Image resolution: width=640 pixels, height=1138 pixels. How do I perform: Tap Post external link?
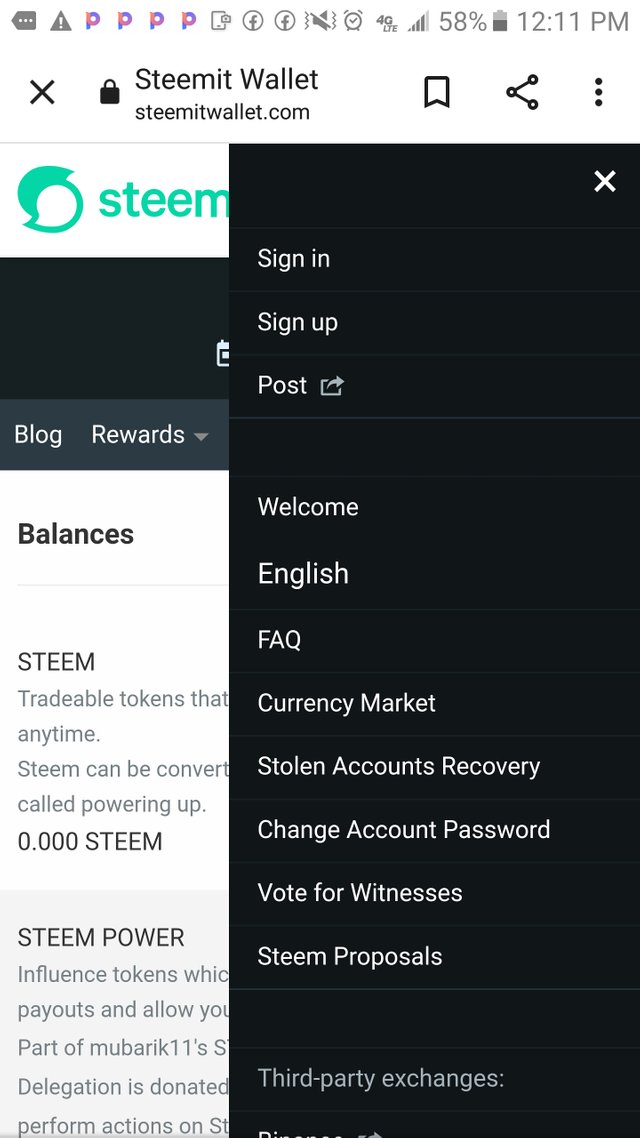(x=300, y=386)
